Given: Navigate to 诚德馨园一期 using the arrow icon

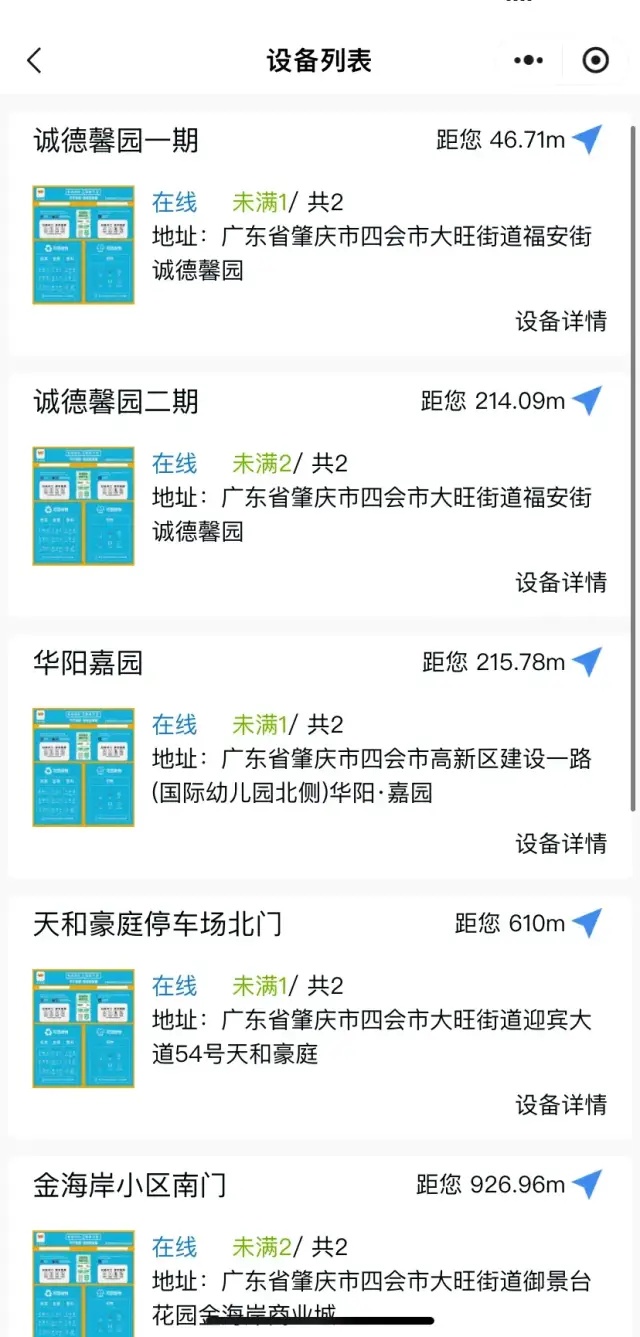Looking at the screenshot, I should (x=587, y=139).
